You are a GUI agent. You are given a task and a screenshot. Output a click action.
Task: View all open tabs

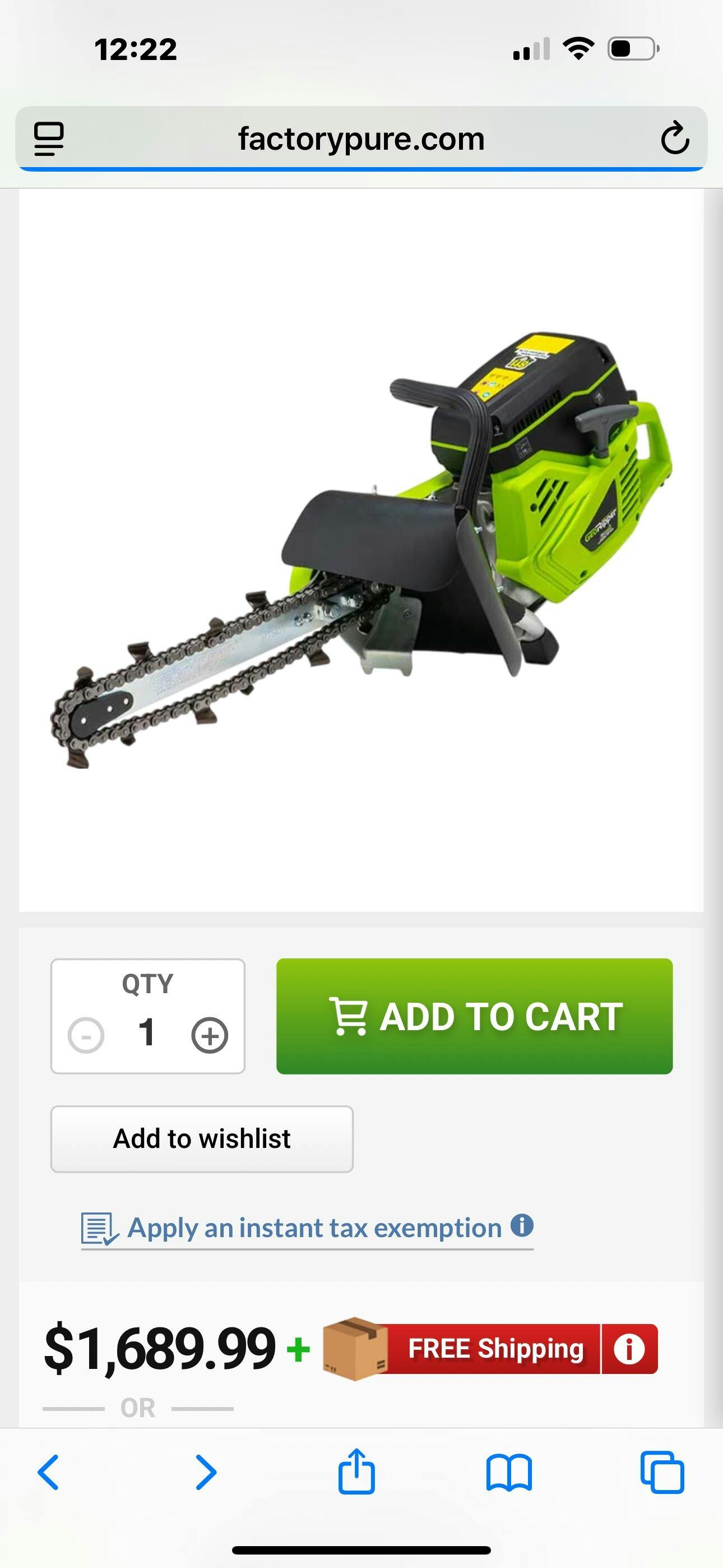[662, 1473]
